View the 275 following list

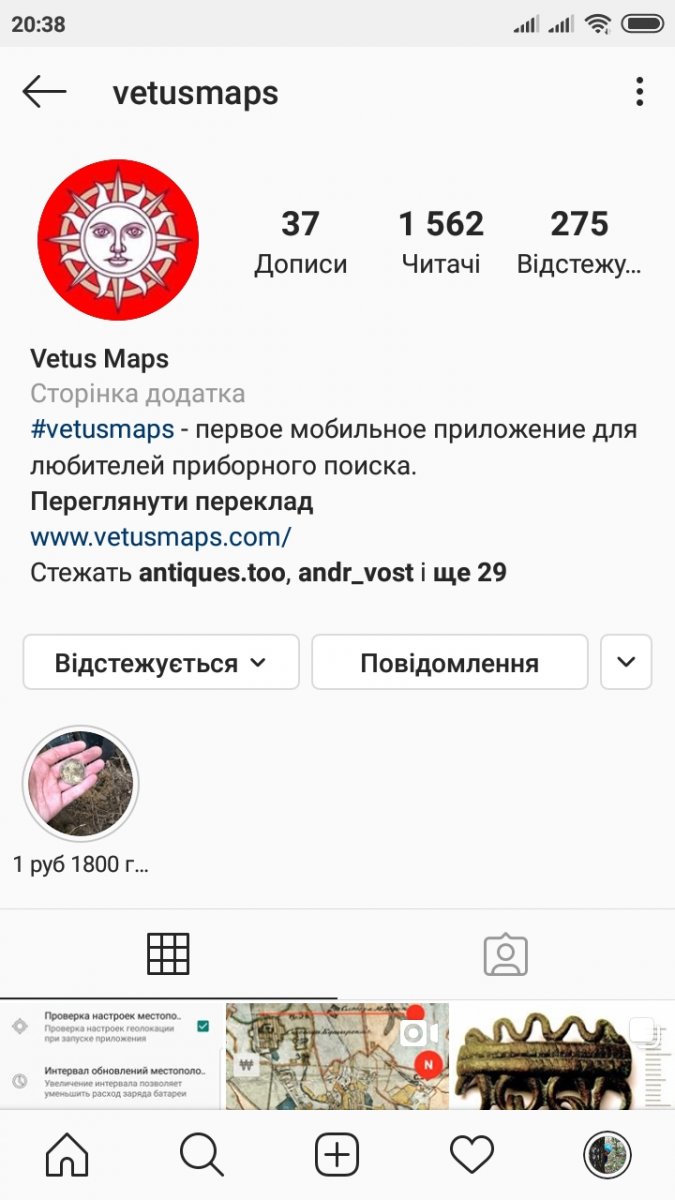(x=579, y=241)
